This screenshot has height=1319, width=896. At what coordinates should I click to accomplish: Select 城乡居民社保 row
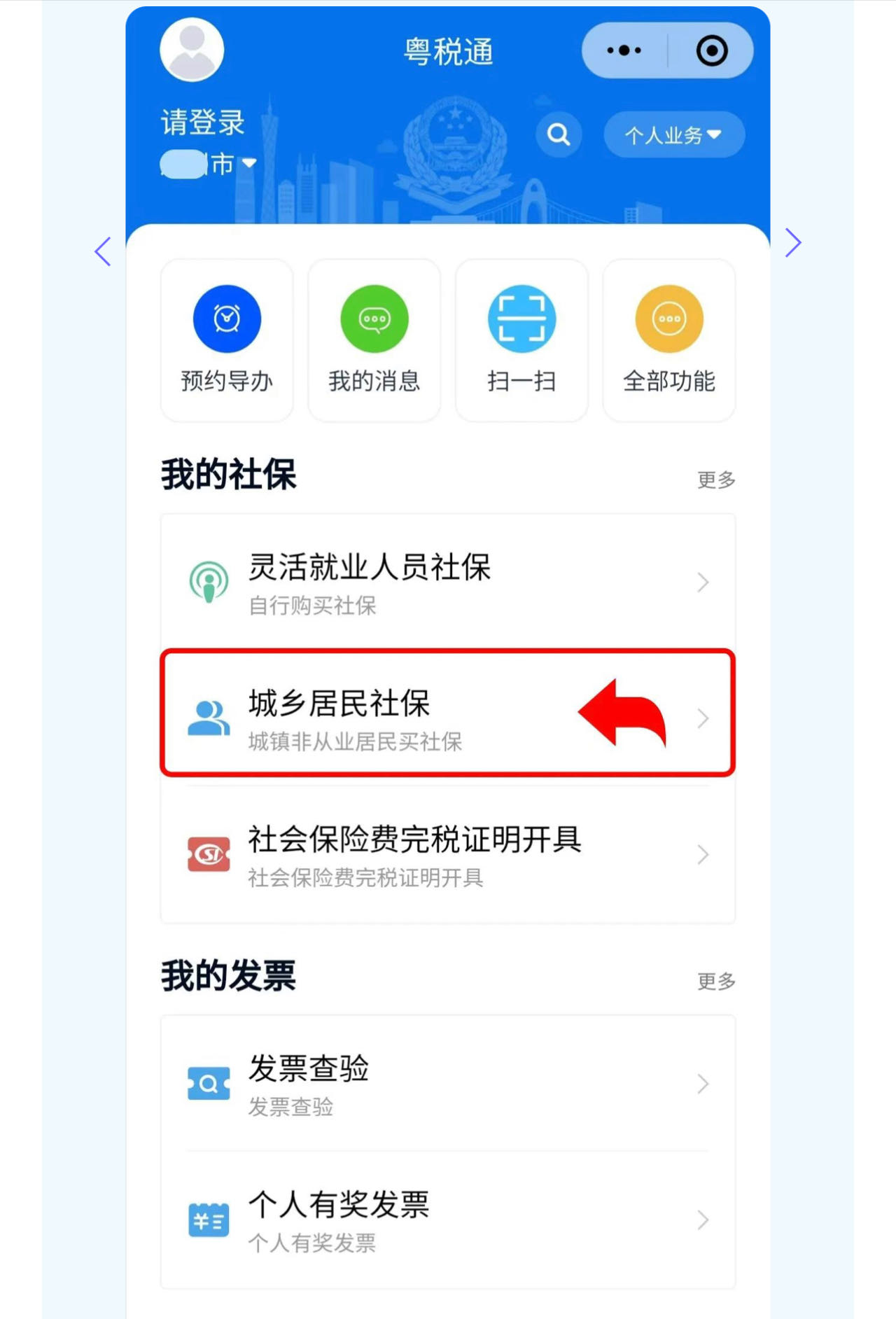click(448, 718)
